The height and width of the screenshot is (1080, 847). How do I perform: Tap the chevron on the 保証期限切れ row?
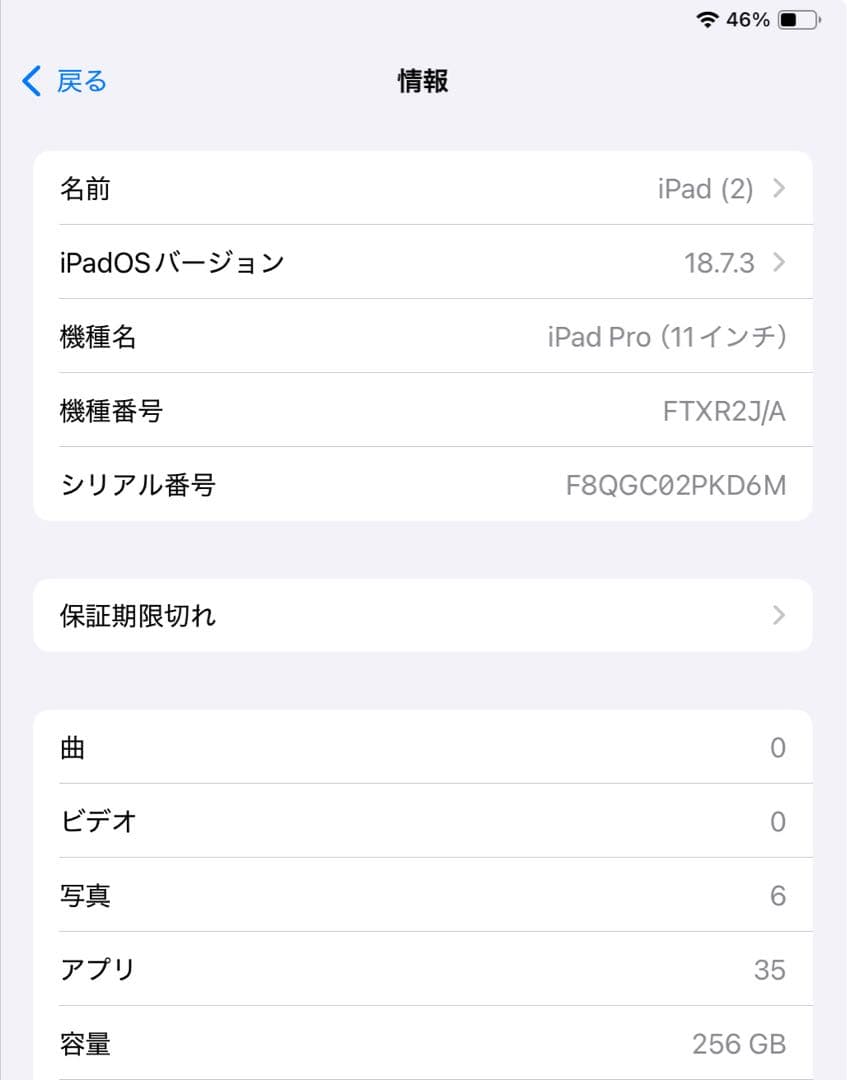click(779, 615)
